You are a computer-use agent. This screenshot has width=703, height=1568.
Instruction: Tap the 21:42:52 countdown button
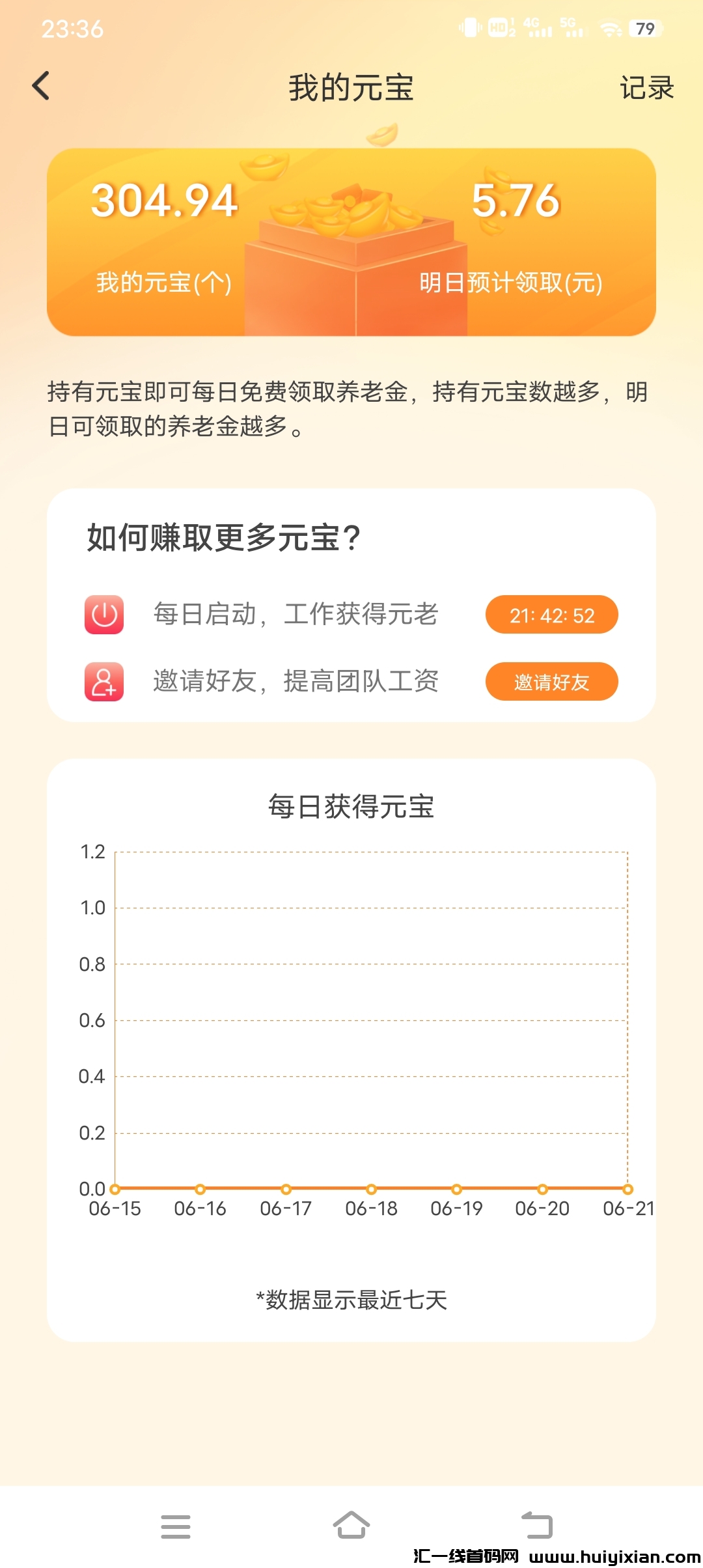click(x=551, y=615)
